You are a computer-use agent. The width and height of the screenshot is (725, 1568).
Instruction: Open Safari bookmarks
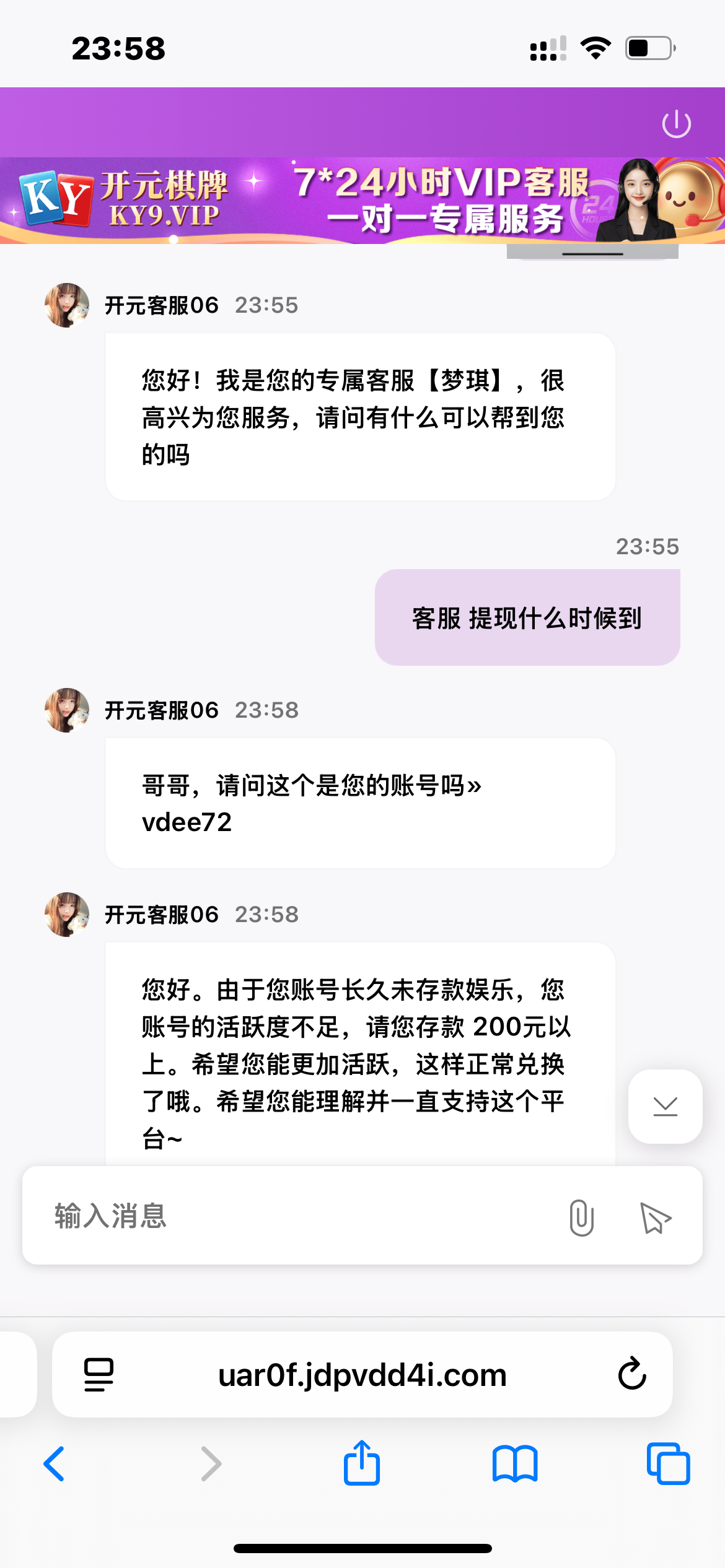[x=515, y=1464]
